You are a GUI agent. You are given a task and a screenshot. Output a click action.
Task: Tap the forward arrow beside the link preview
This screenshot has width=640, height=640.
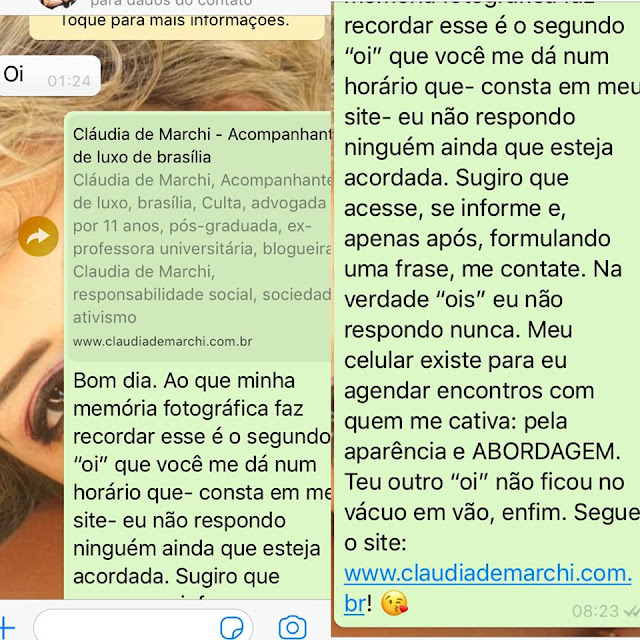(38, 236)
